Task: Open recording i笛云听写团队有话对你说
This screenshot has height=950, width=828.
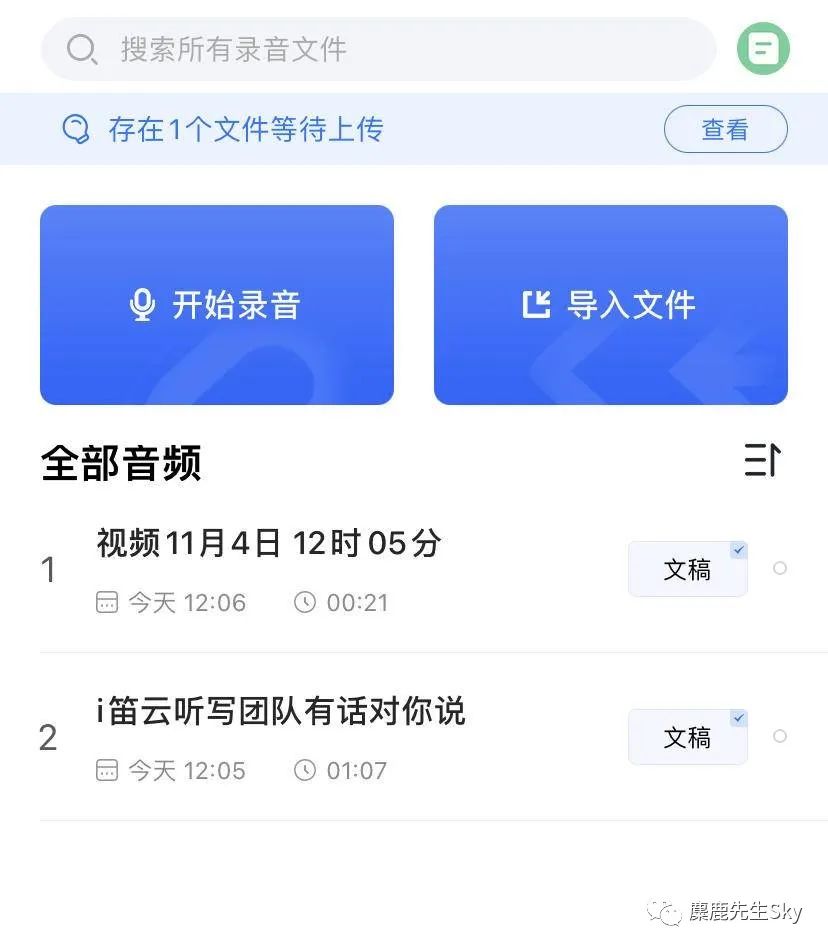Action: coord(281,712)
